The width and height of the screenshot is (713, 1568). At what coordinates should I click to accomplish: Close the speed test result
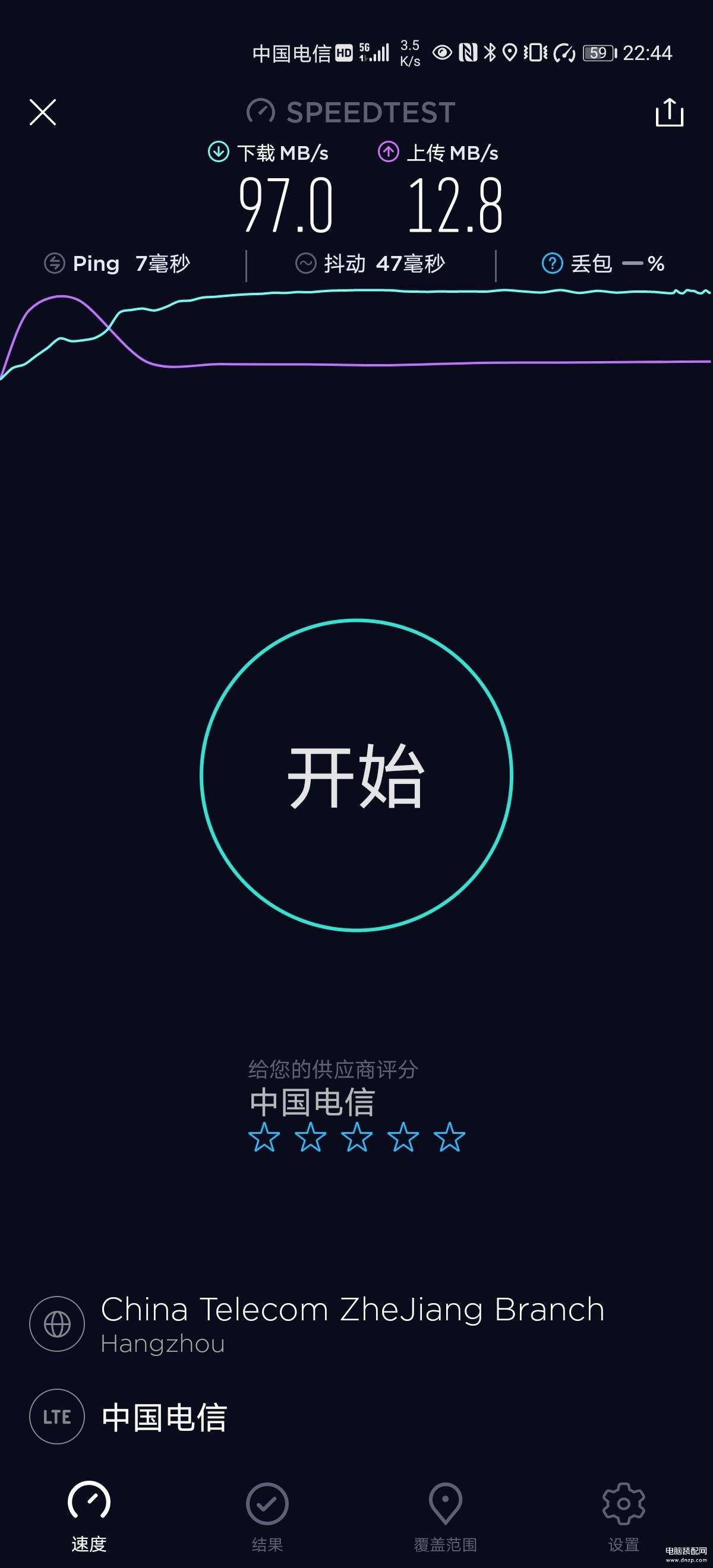(43, 113)
